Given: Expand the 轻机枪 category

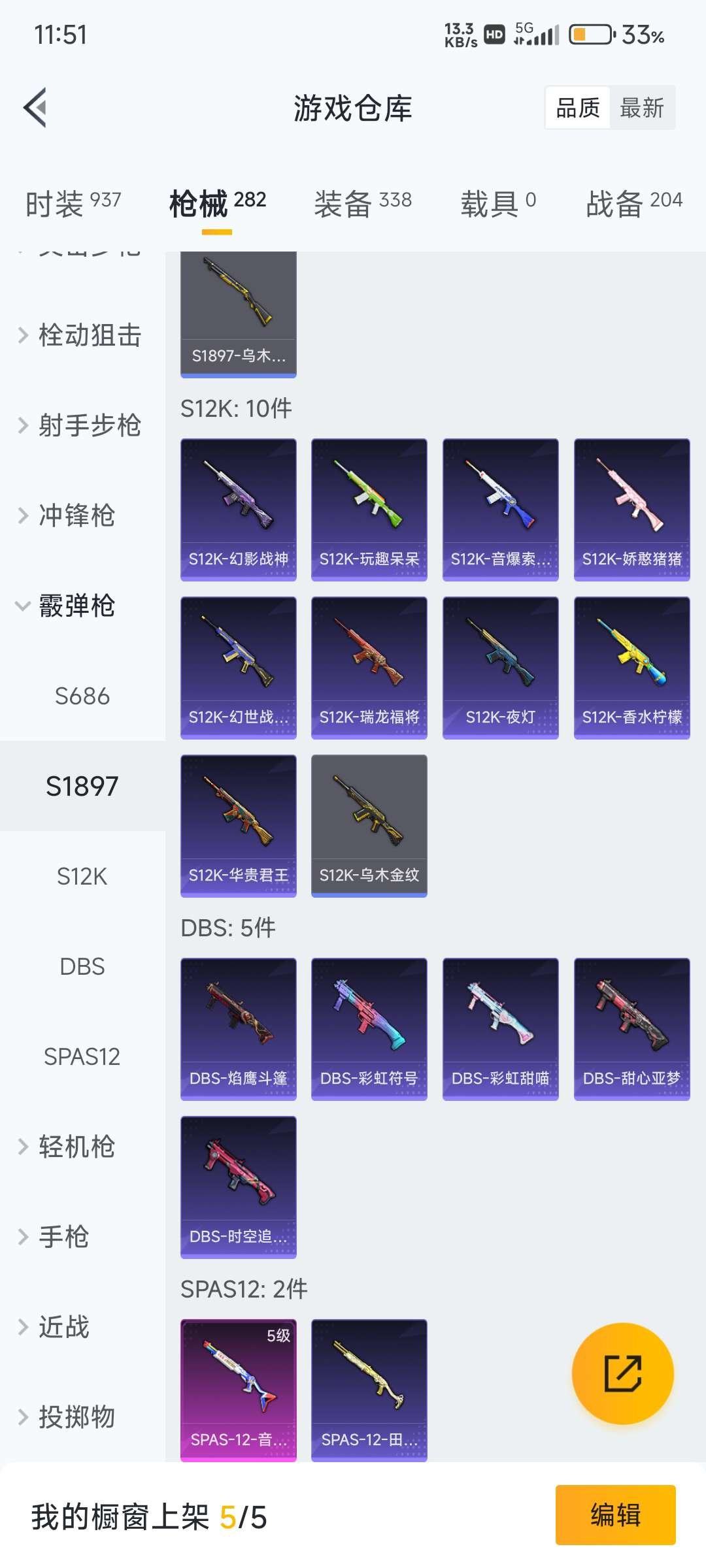Looking at the screenshot, I should (x=75, y=1147).
